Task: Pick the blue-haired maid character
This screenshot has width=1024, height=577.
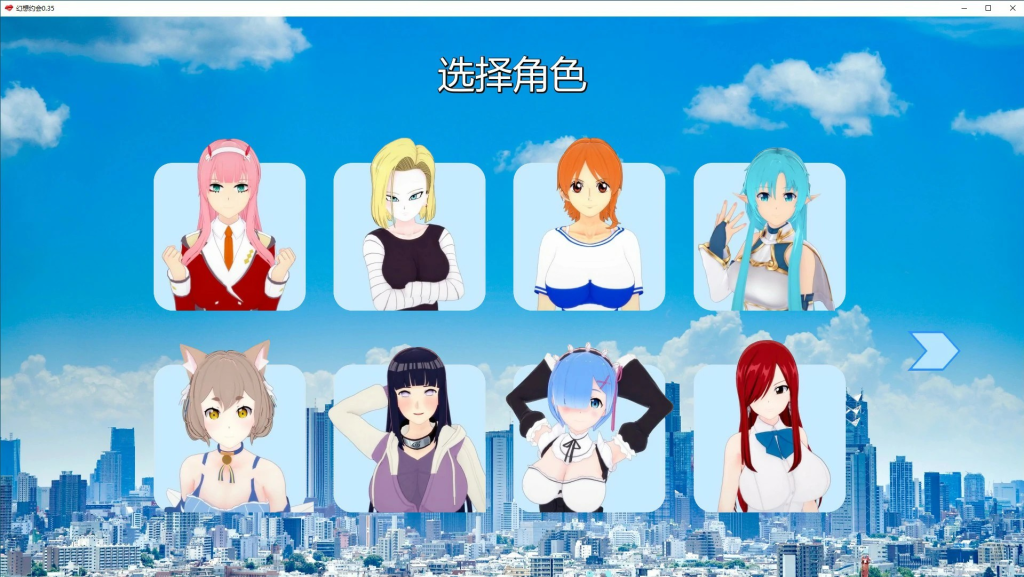Action: (589, 437)
